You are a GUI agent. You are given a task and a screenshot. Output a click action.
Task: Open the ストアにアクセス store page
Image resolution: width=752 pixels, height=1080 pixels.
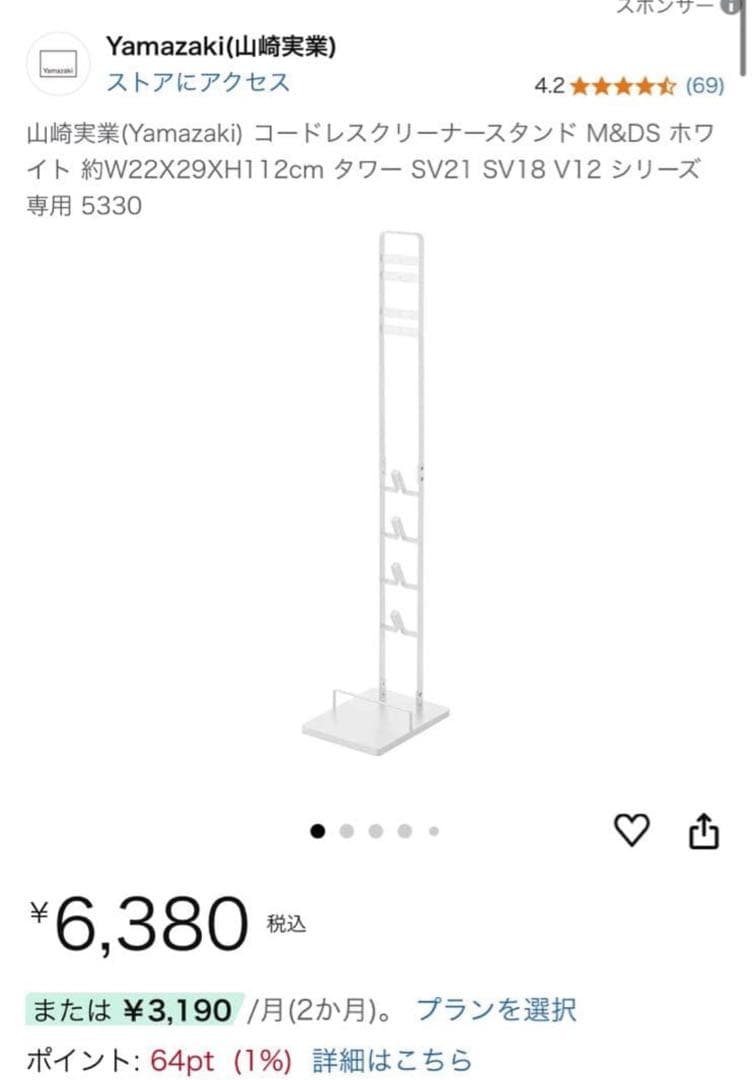coord(197,85)
